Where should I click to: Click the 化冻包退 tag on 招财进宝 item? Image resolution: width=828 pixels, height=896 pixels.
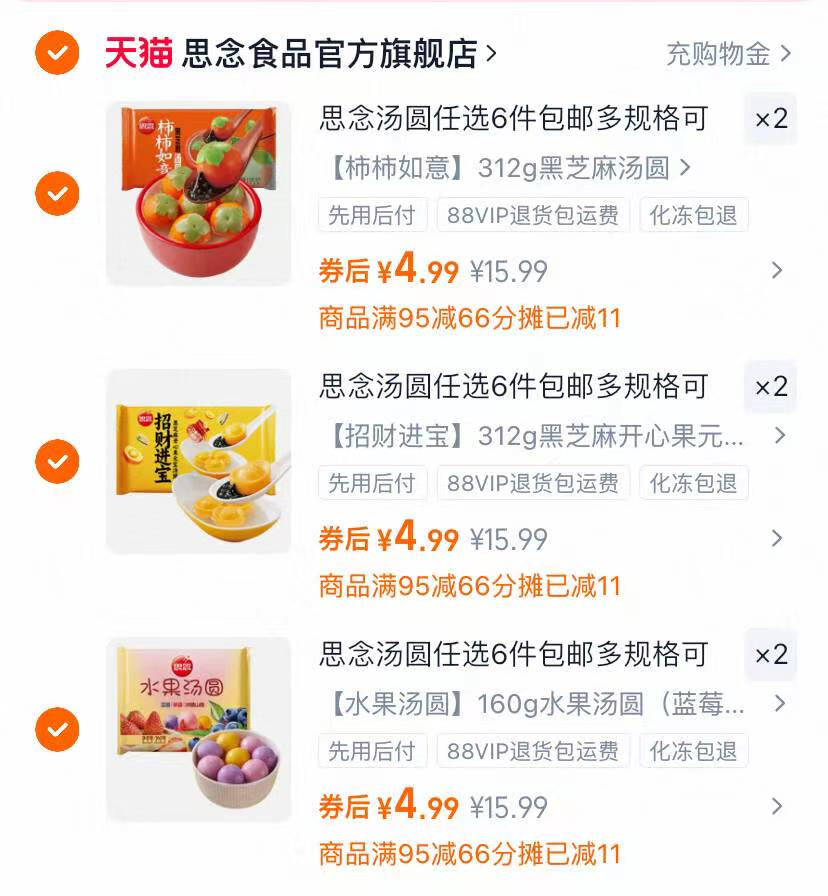coord(694,483)
